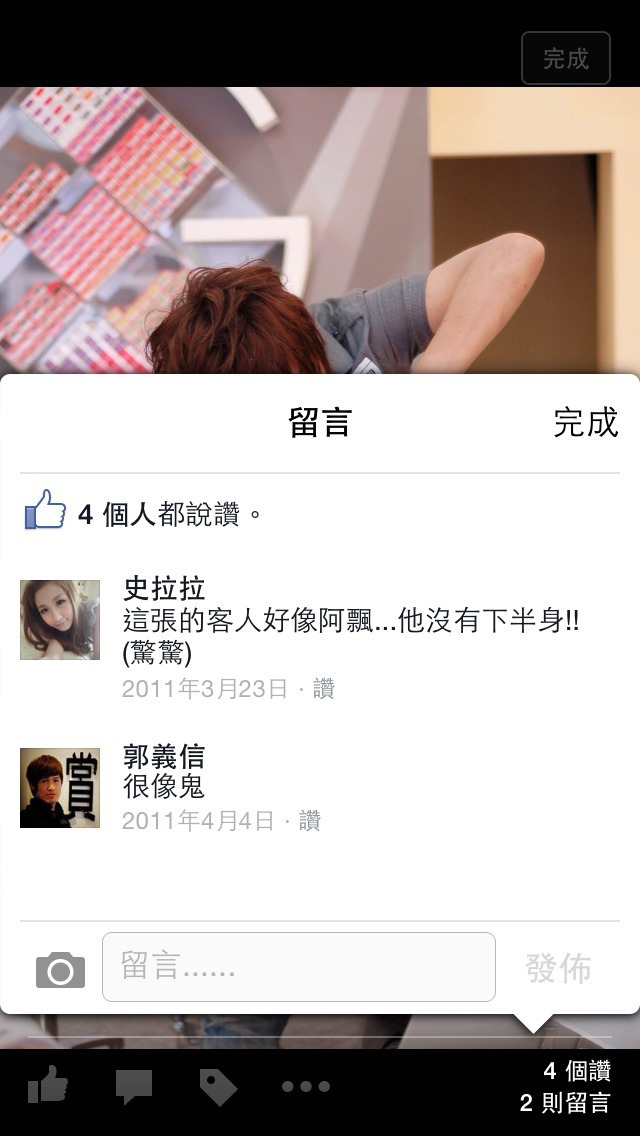Tap 完成 in the comments panel header

(x=586, y=422)
